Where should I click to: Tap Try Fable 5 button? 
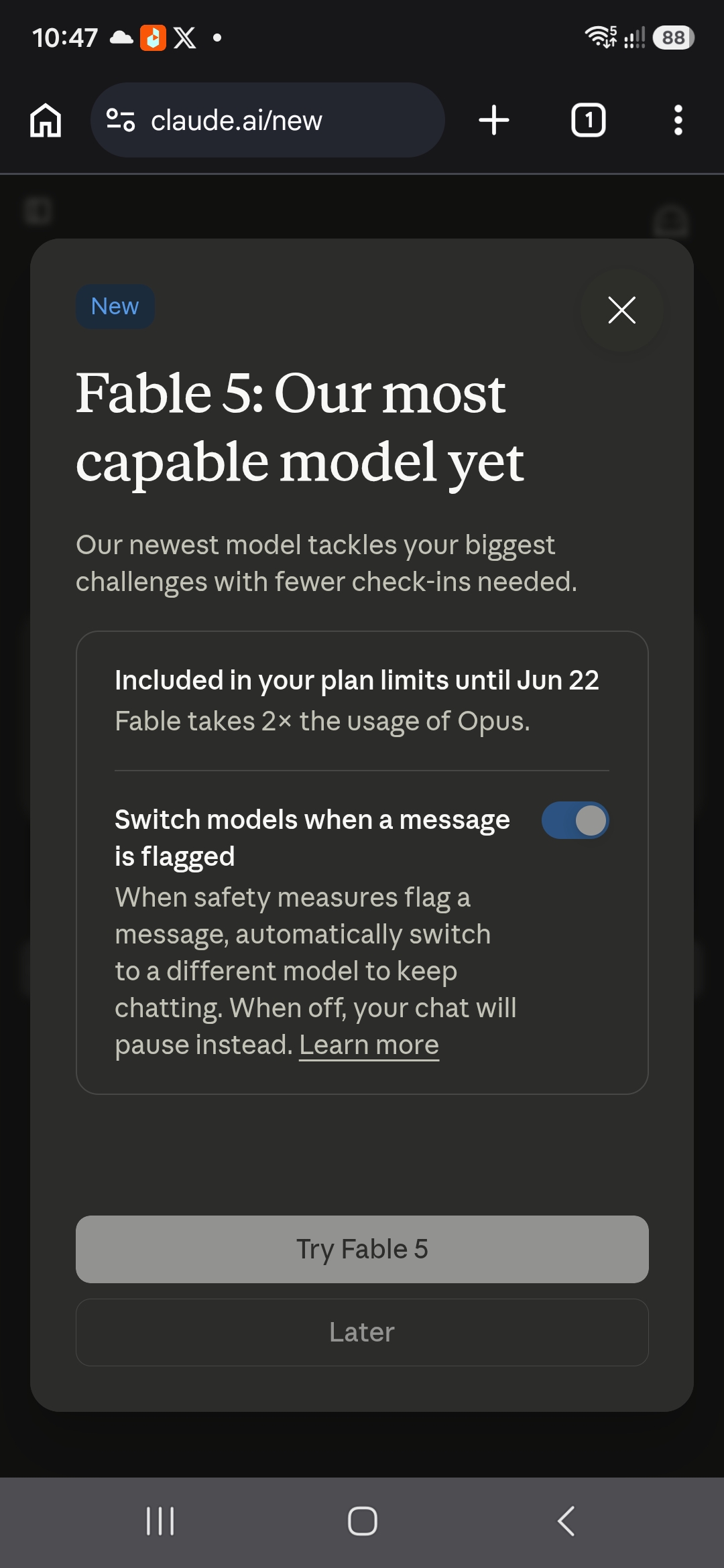tap(362, 1249)
